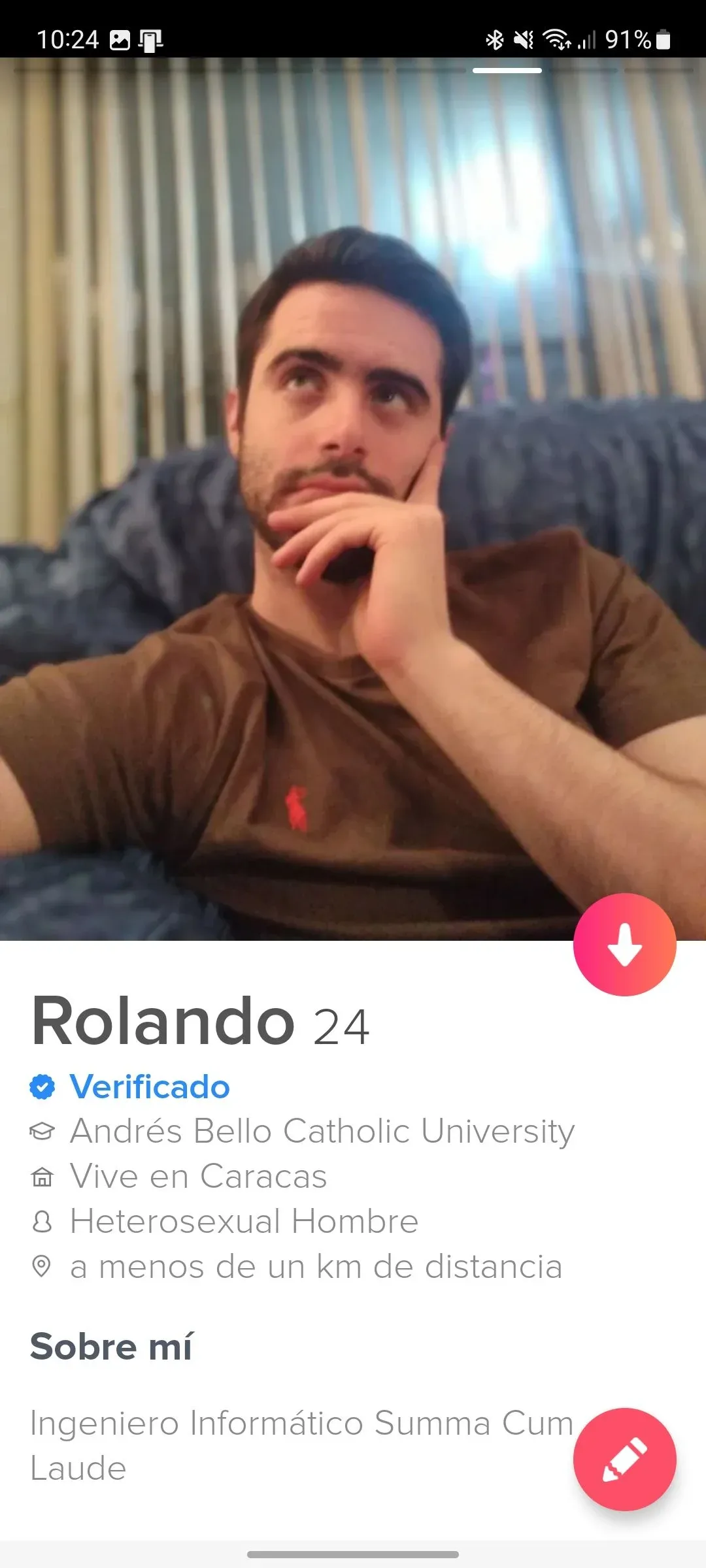706x1568 pixels.
Task: Edit profile using the pencil button
Action: 624,1459
